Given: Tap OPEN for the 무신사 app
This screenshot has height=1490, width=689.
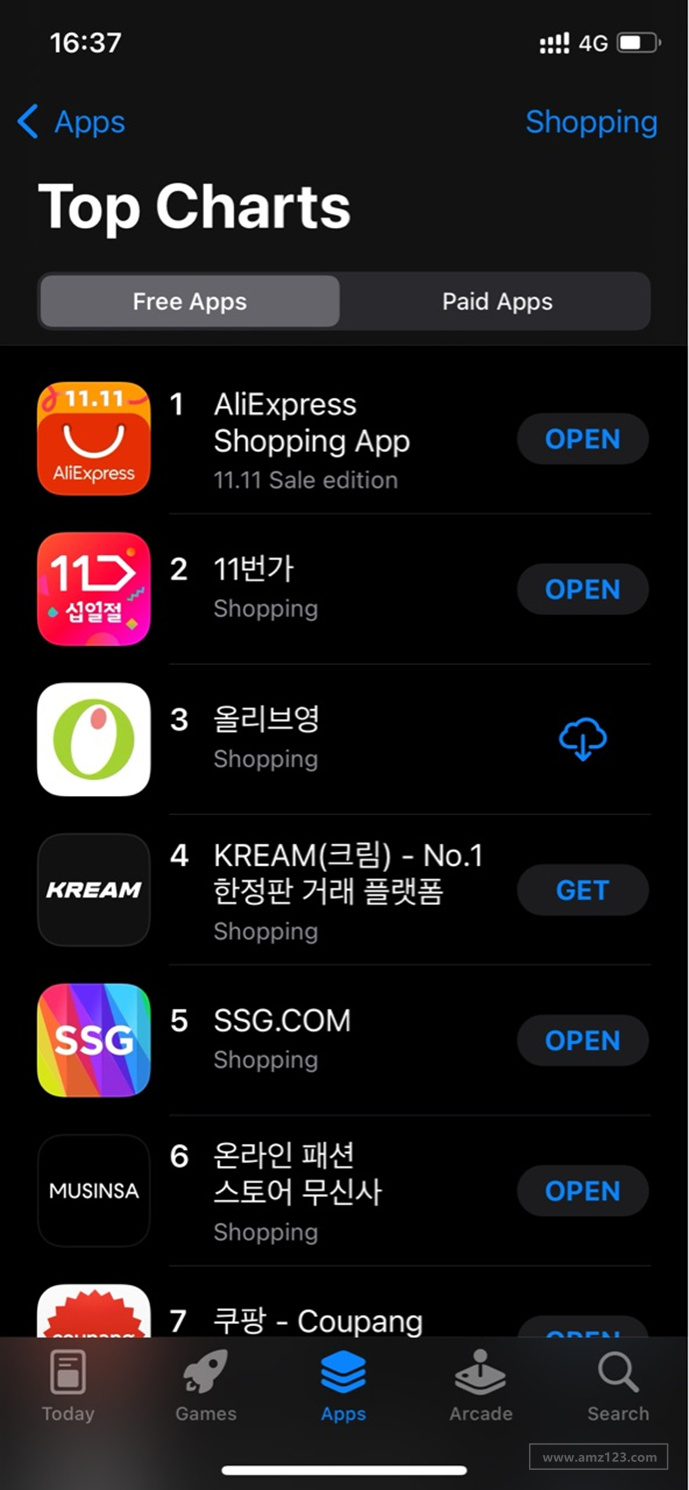Looking at the screenshot, I should pyautogui.click(x=582, y=1191).
